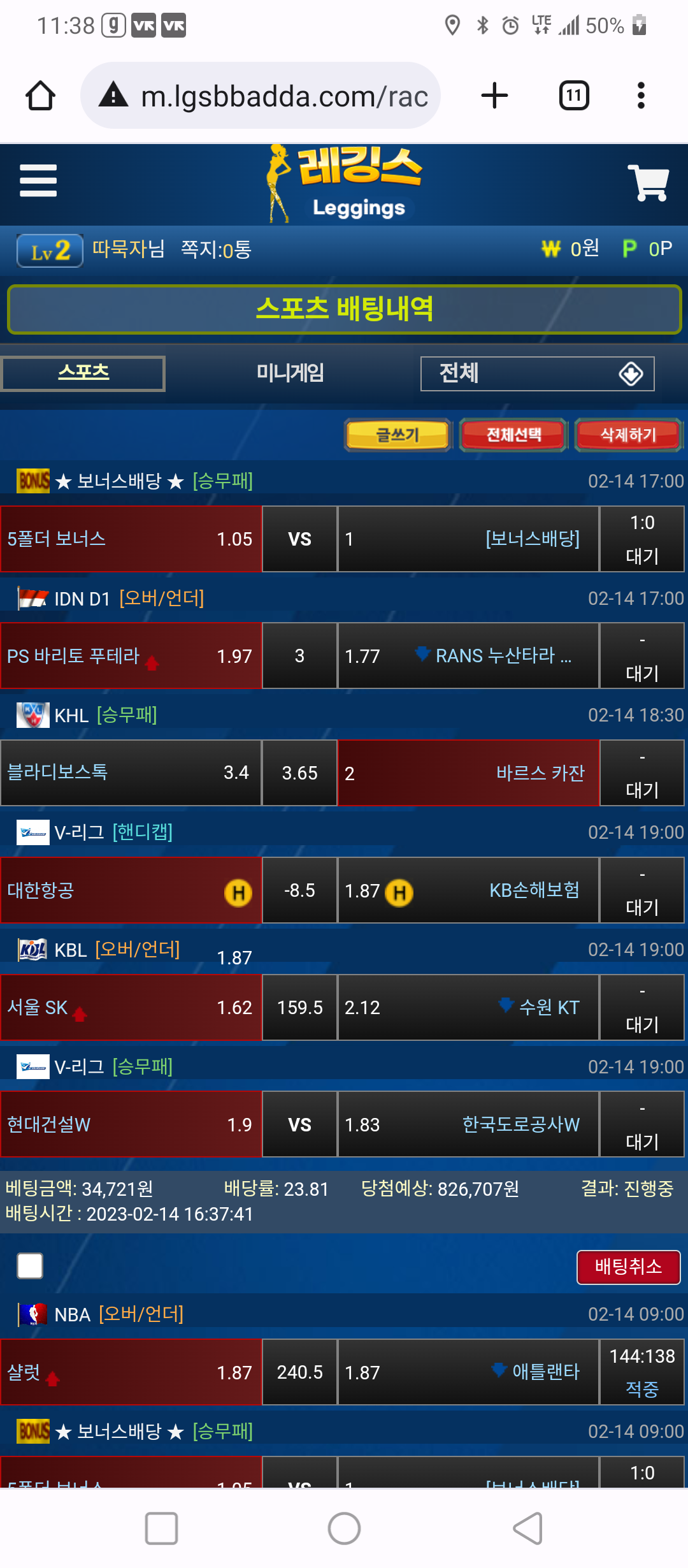Open the shopping cart icon
The image size is (688, 1568).
coord(648,183)
